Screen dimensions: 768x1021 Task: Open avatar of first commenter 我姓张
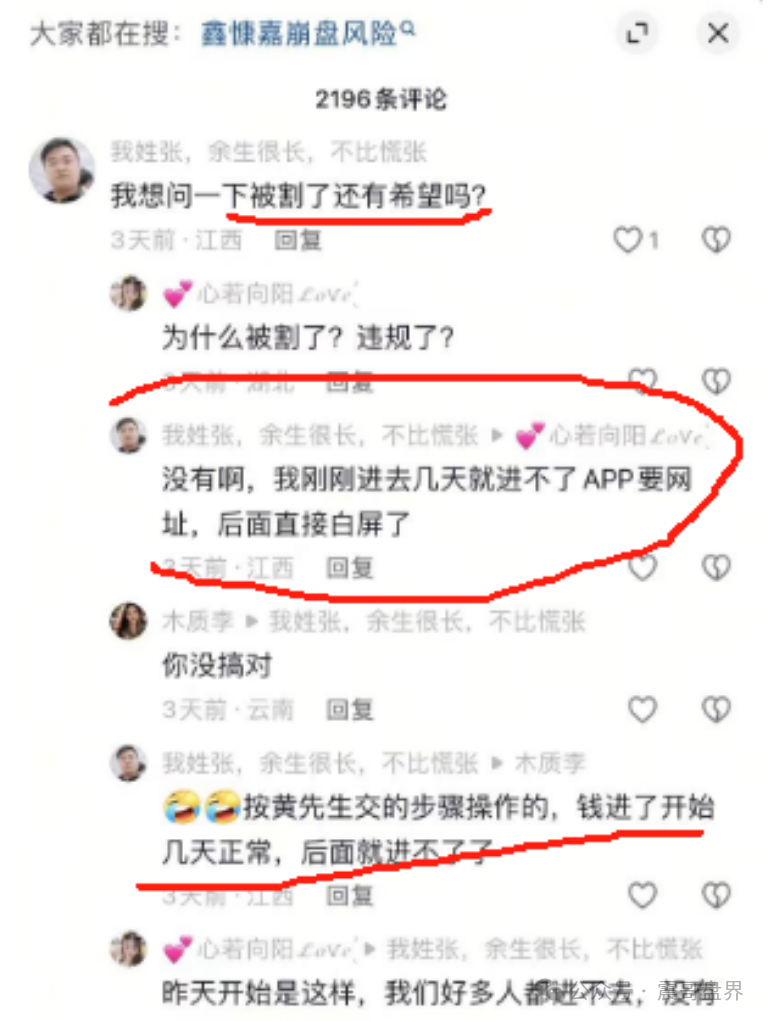coord(61,169)
